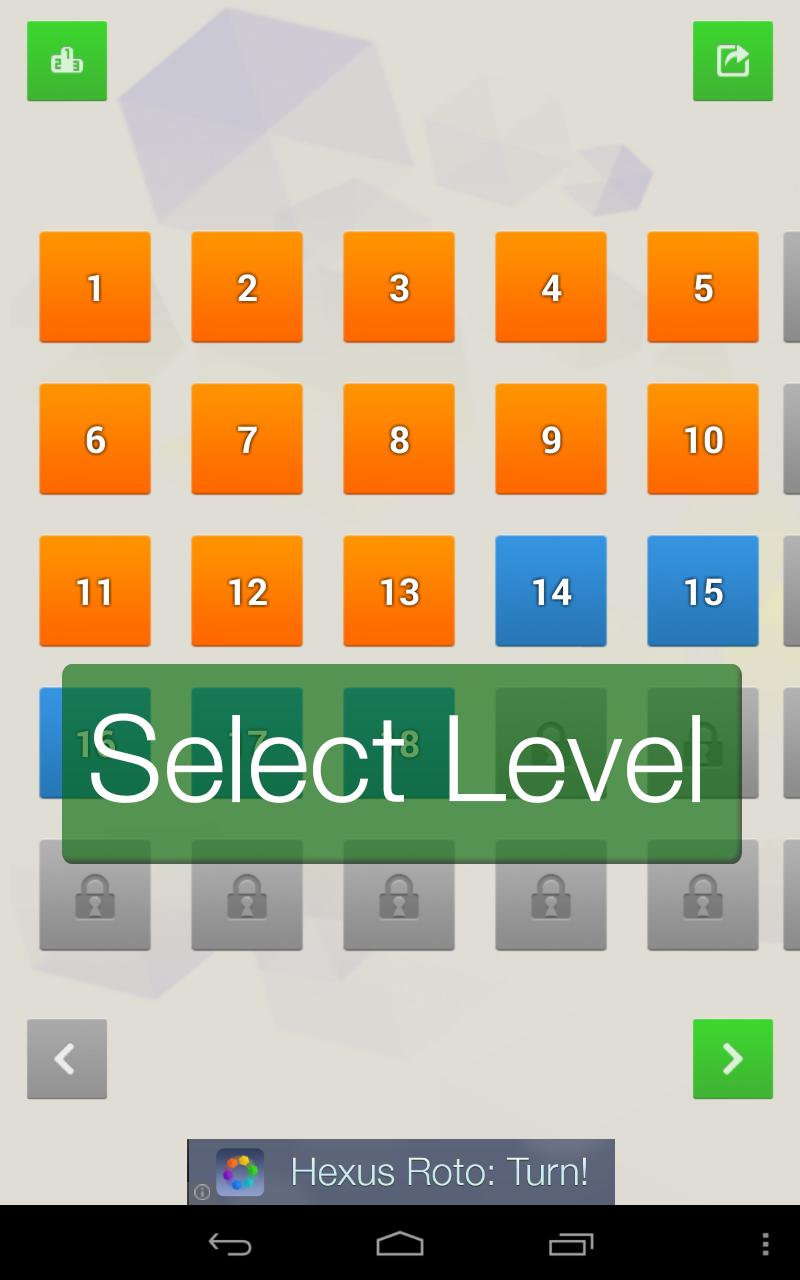The height and width of the screenshot is (1280, 800).
Task: Select level 5
Action: 703,287
